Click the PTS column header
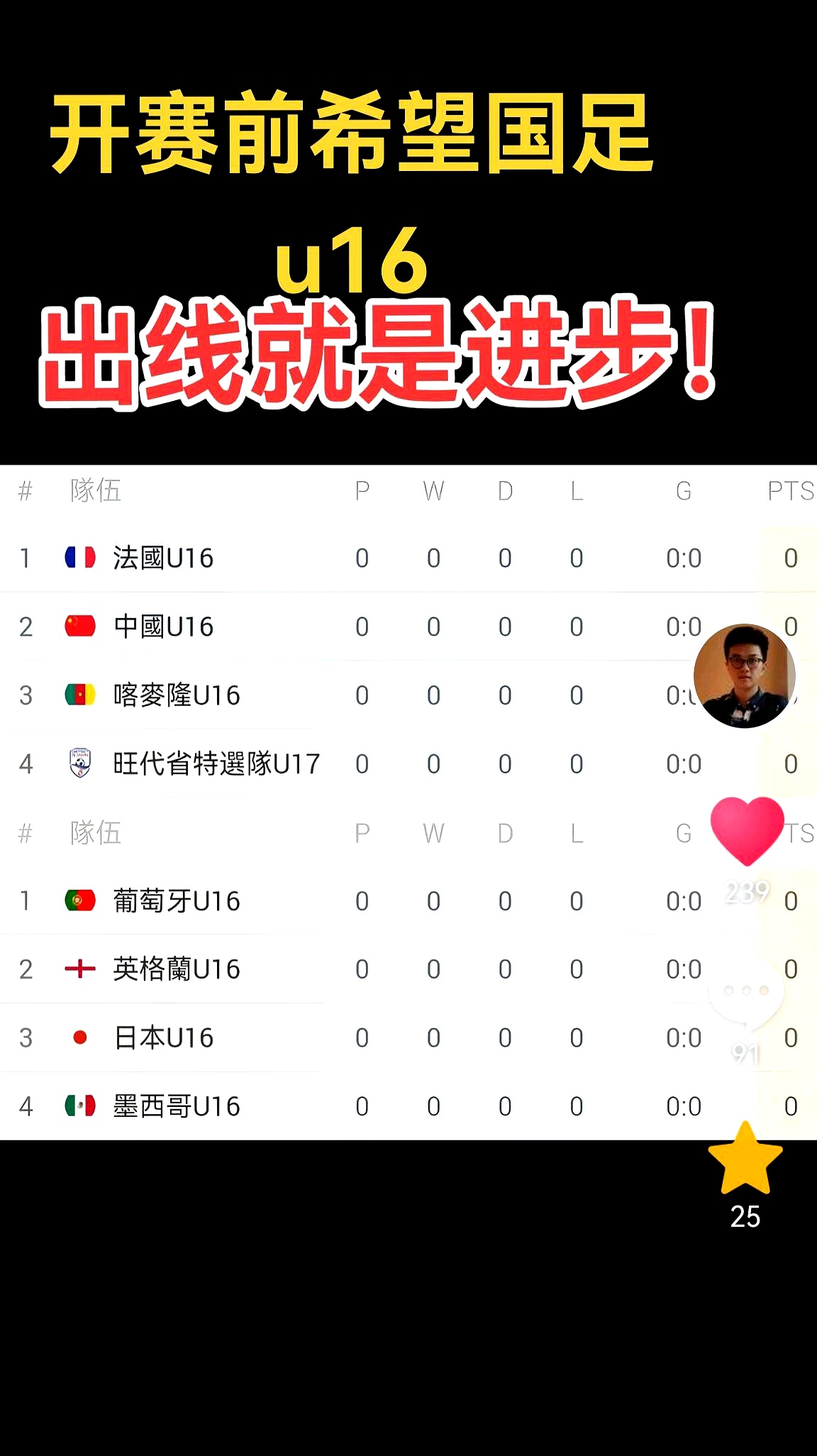 point(789,490)
